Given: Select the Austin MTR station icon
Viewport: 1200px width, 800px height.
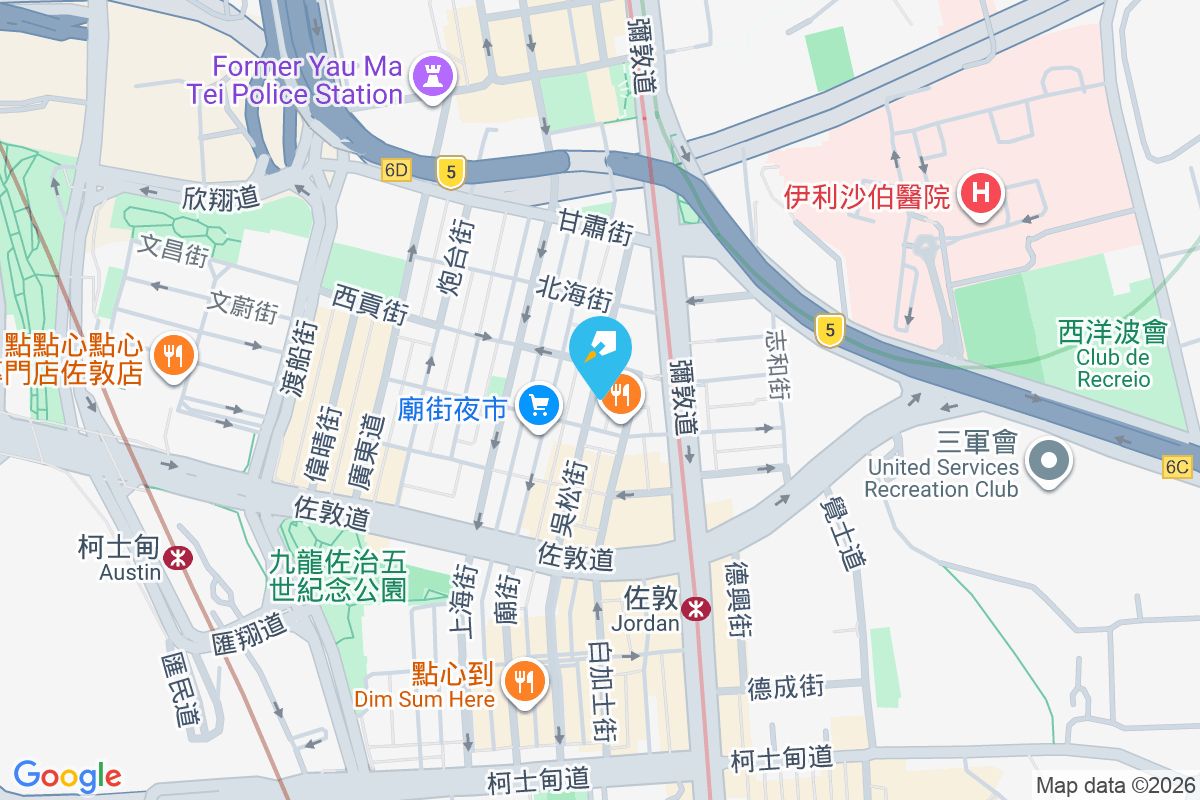Looking at the screenshot, I should (179, 558).
